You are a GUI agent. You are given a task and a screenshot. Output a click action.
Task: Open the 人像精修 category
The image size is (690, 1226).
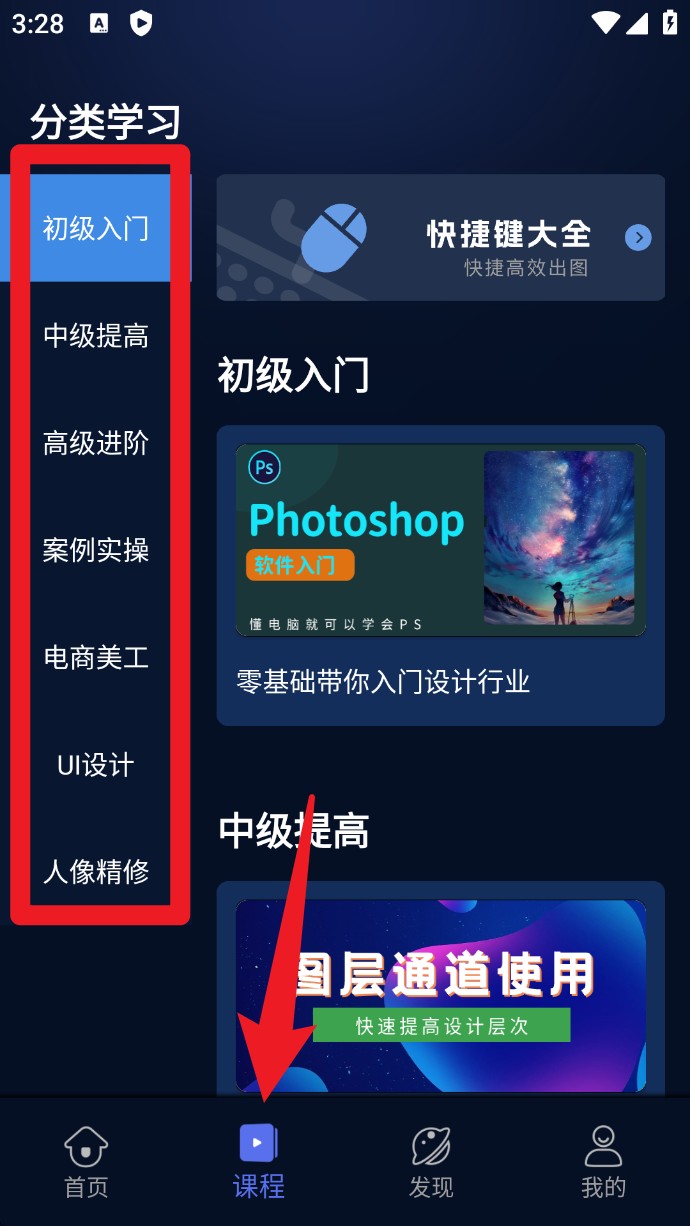[x=96, y=871]
